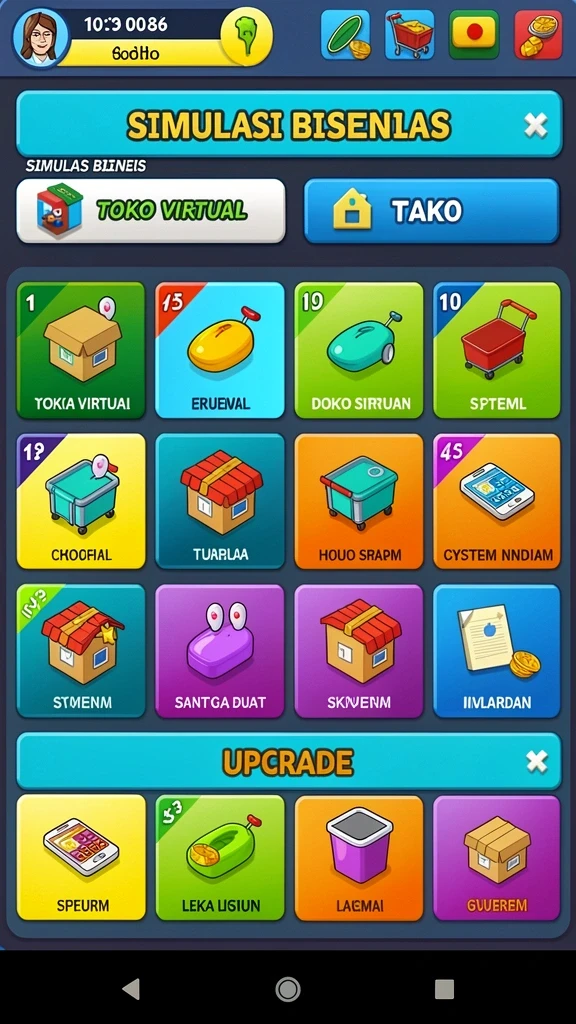Dismiss the Upgrade section
The height and width of the screenshot is (1024, 576).
tap(537, 761)
